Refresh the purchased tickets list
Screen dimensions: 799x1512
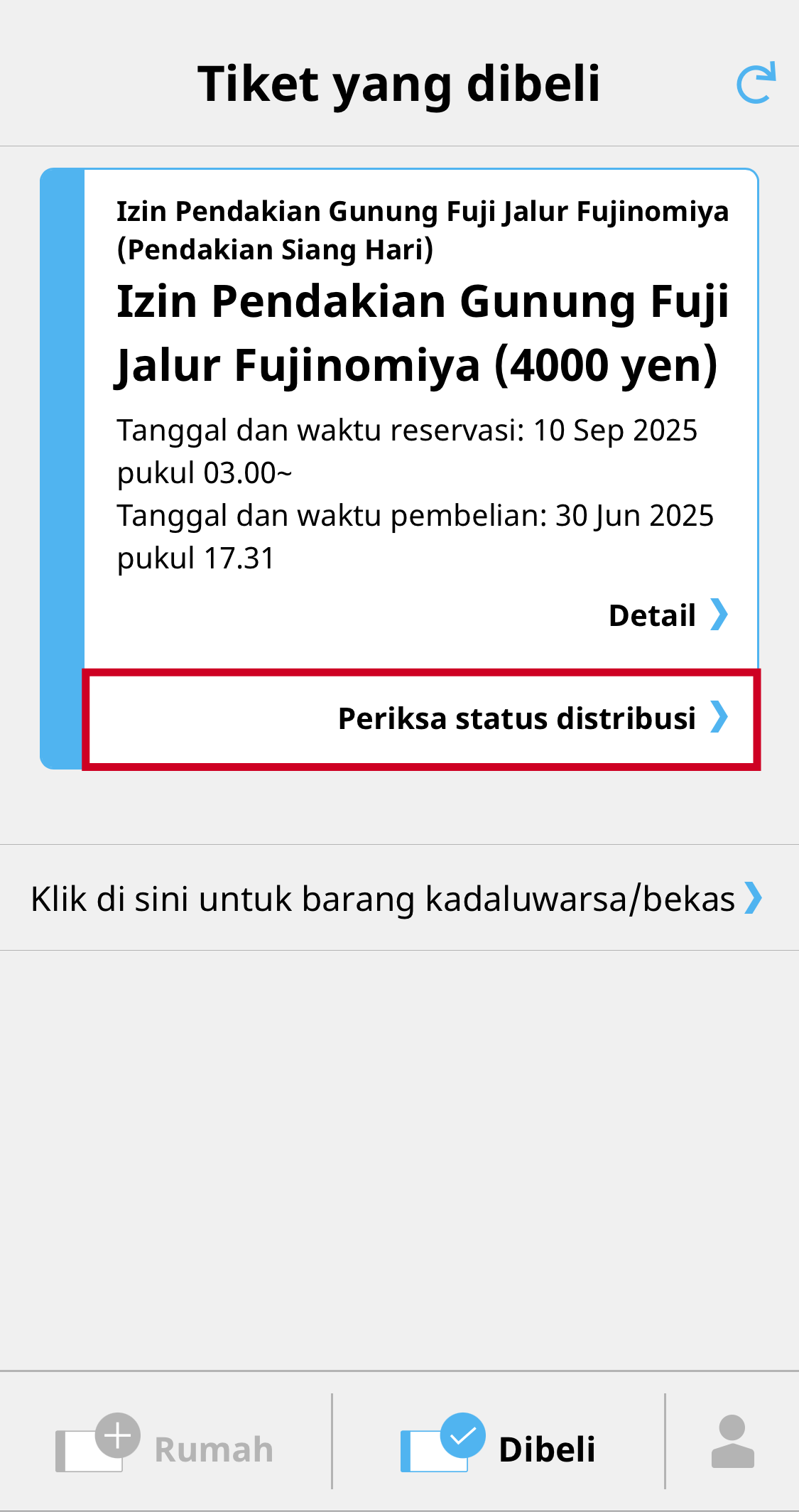point(756,84)
